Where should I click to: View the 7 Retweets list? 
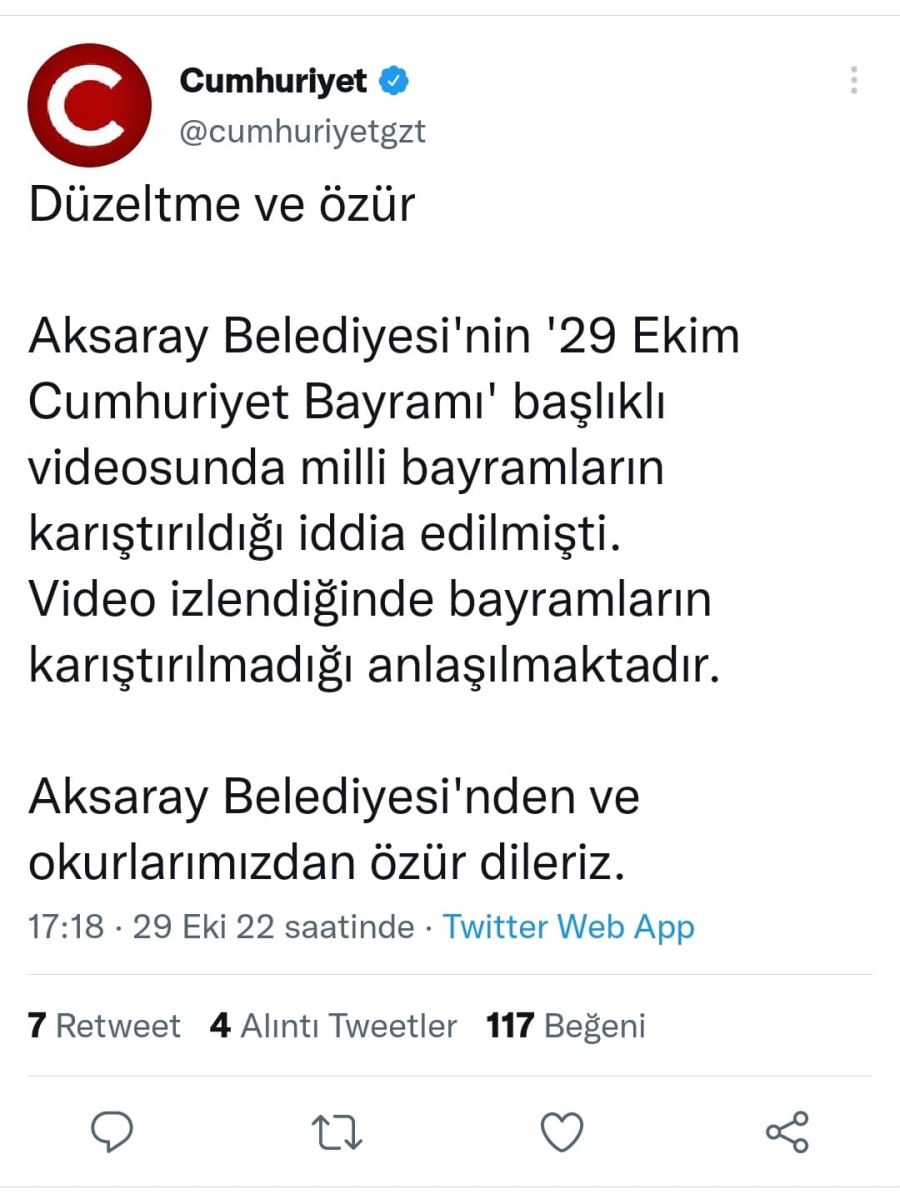click(104, 1025)
